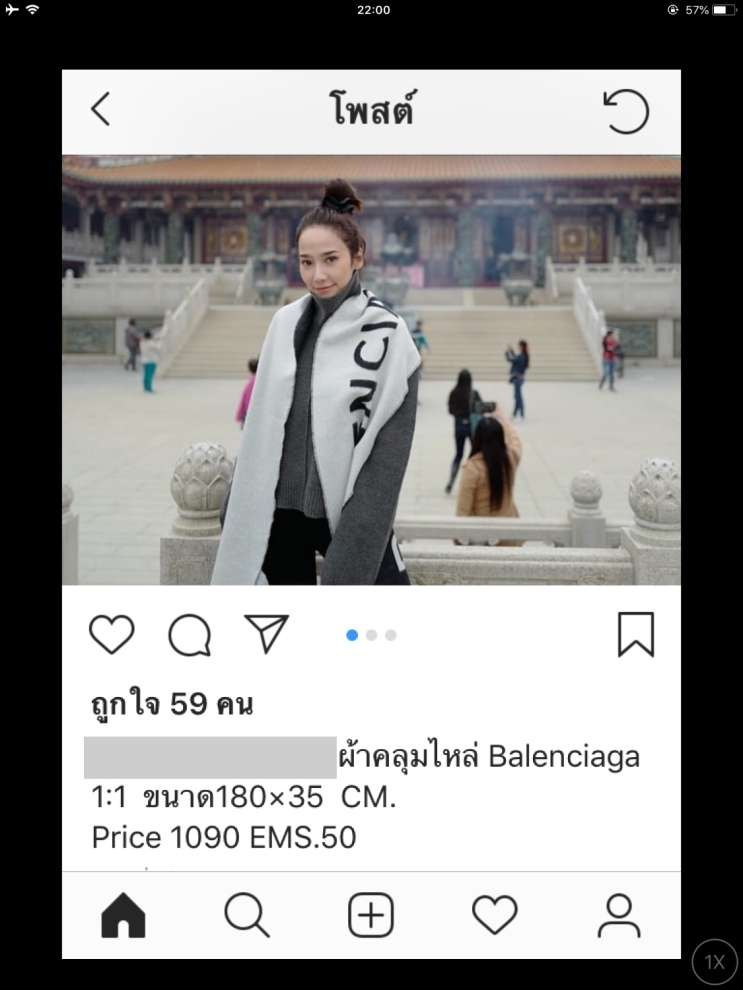Share this post via paper plane icon
Screen dimensions: 743x990
tap(266, 634)
